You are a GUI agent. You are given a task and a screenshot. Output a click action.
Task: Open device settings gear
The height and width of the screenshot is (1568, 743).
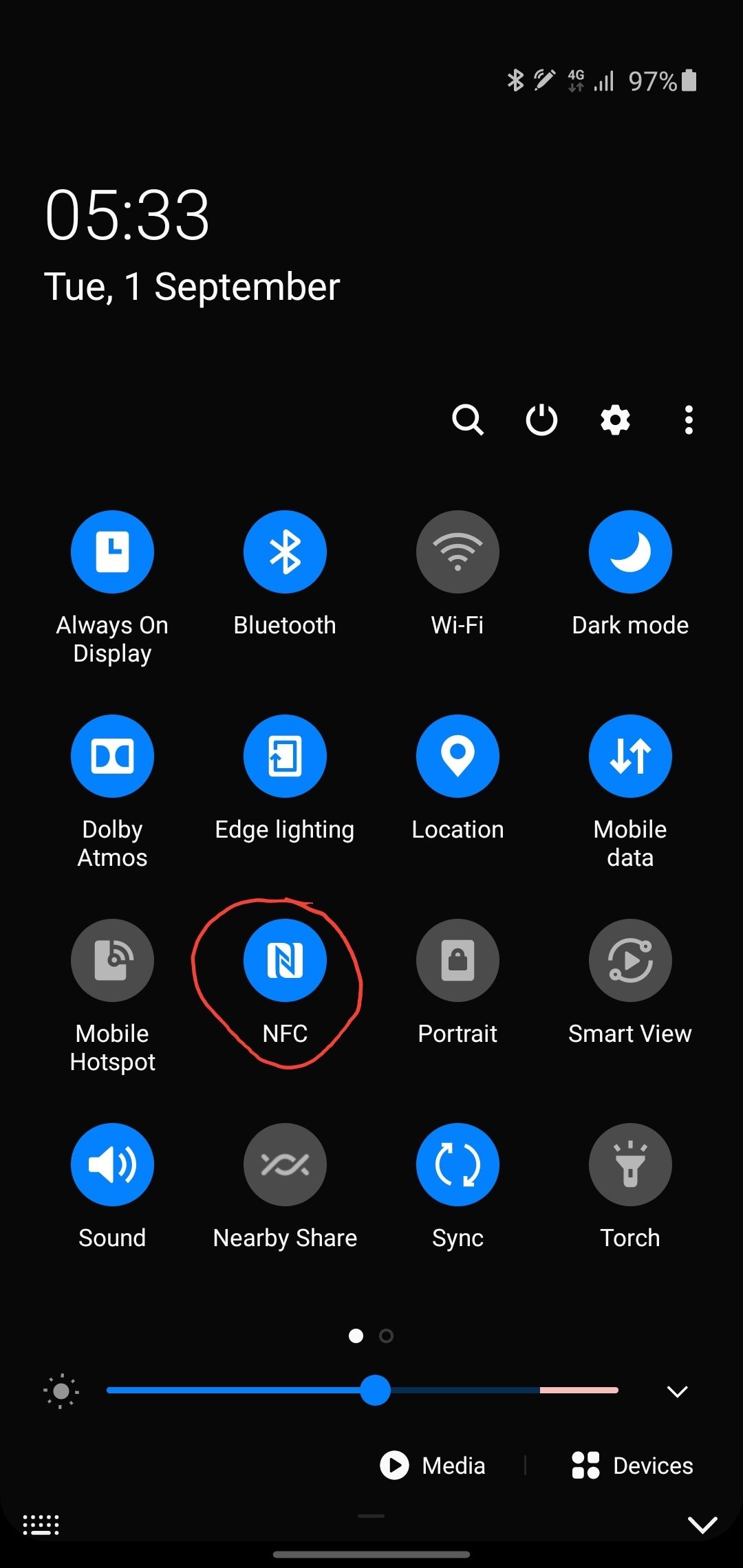tap(615, 420)
